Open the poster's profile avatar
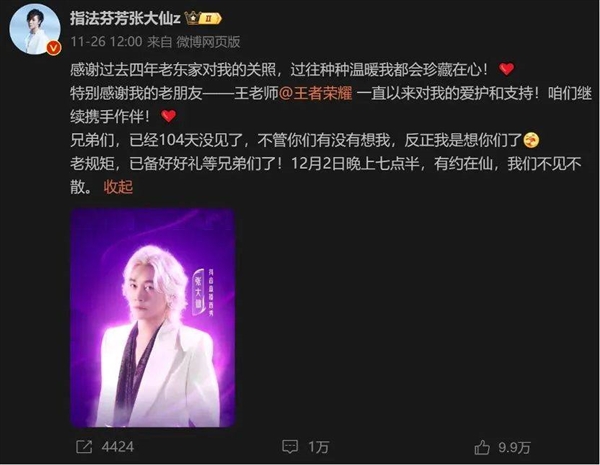The image size is (600, 465). pyautogui.click(x=33, y=33)
